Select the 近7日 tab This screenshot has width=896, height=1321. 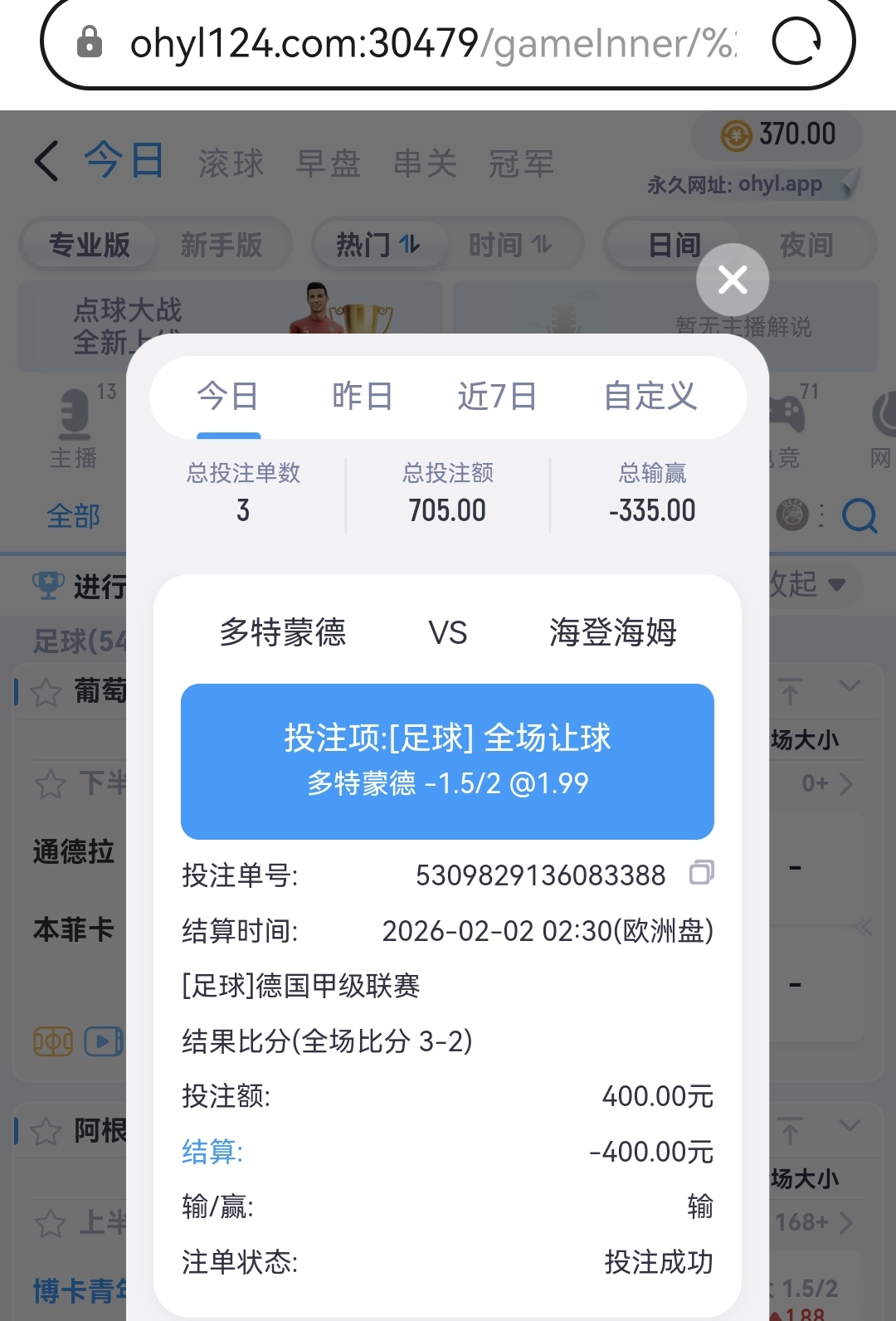pyautogui.click(x=497, y=397)
